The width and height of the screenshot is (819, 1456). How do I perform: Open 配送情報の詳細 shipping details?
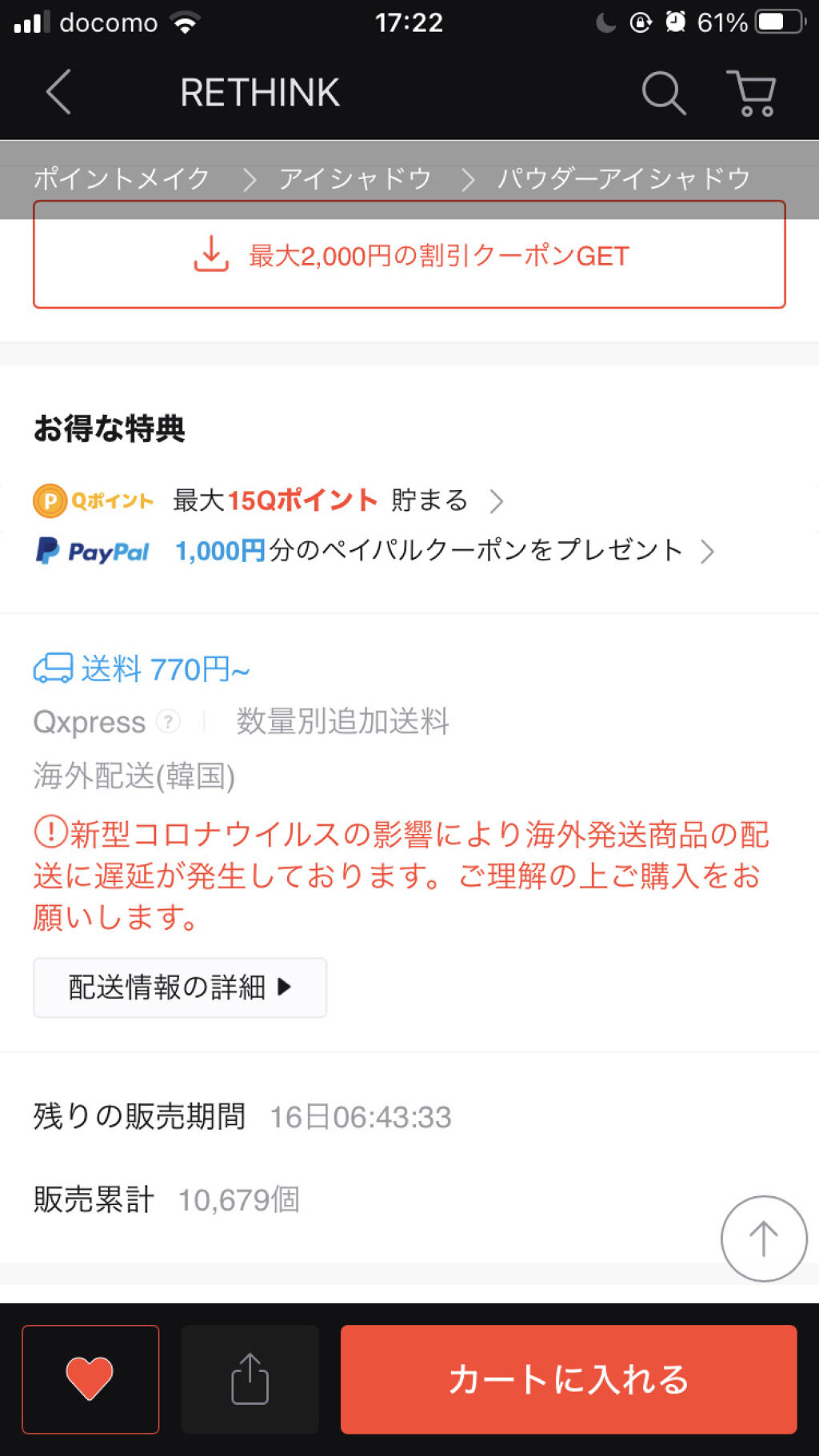180,987
